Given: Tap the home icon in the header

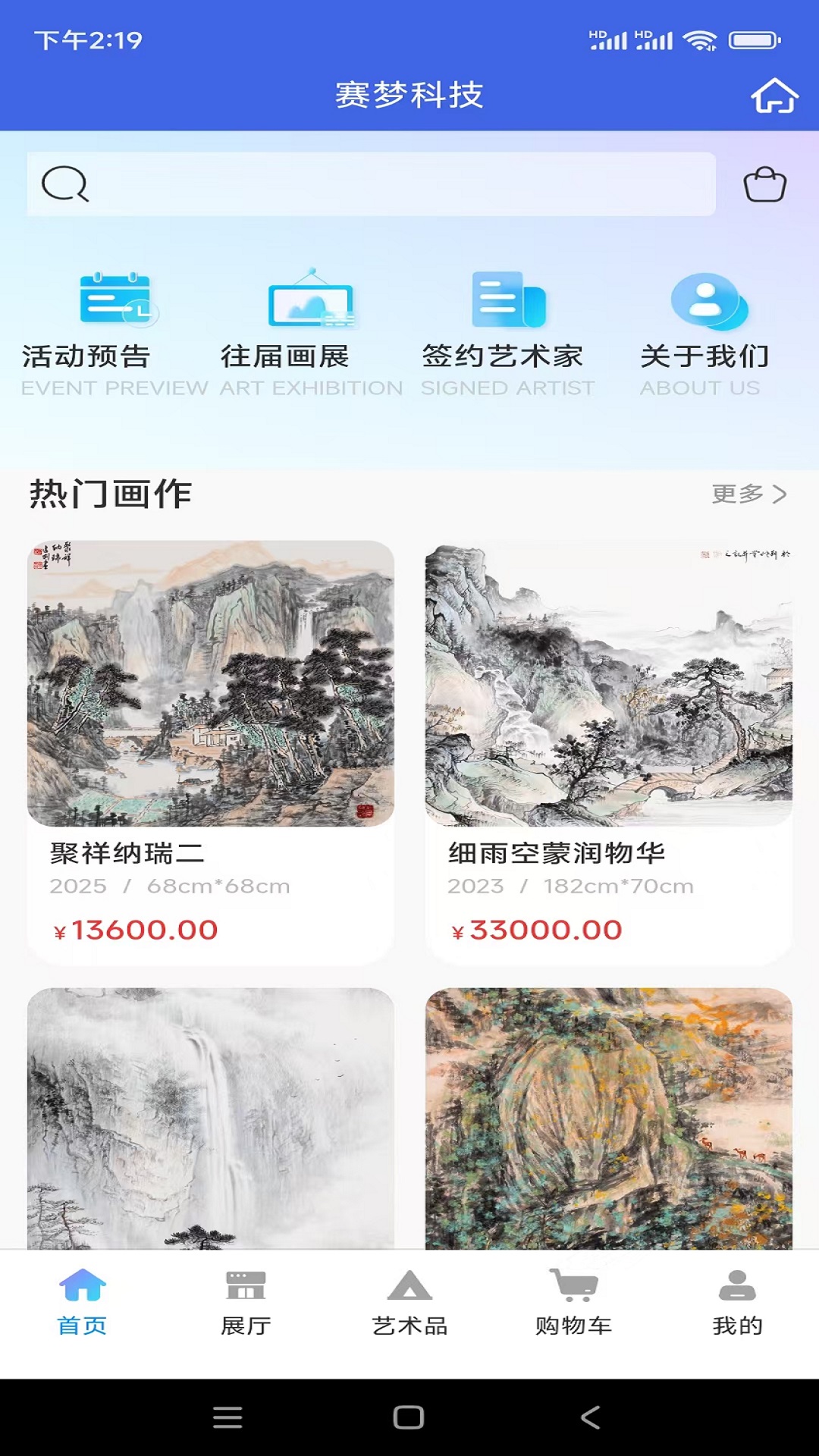Looking at the screenshot, I should 773,96.
